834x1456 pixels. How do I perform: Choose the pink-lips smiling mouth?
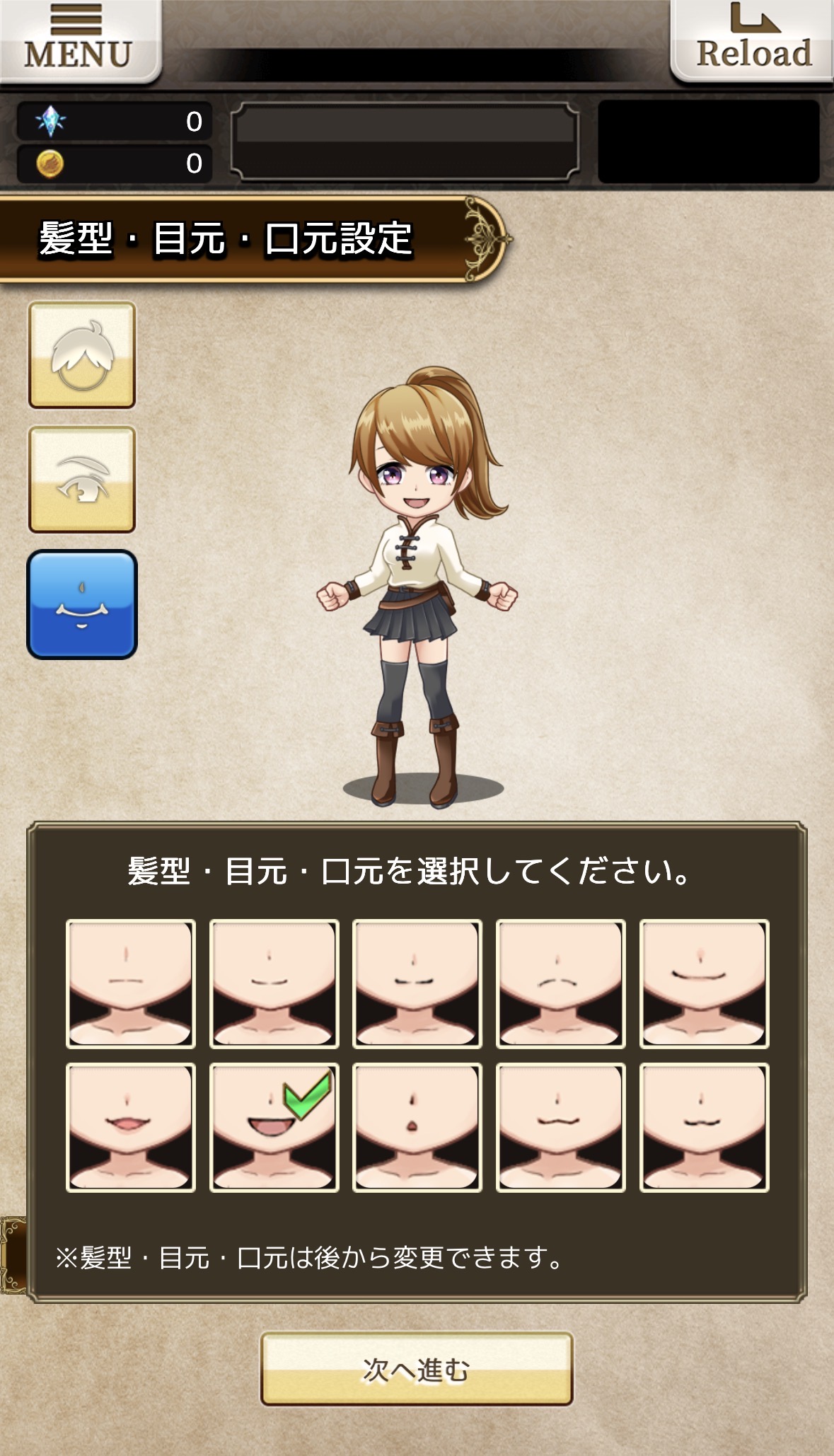click(x=131, y=1127)
